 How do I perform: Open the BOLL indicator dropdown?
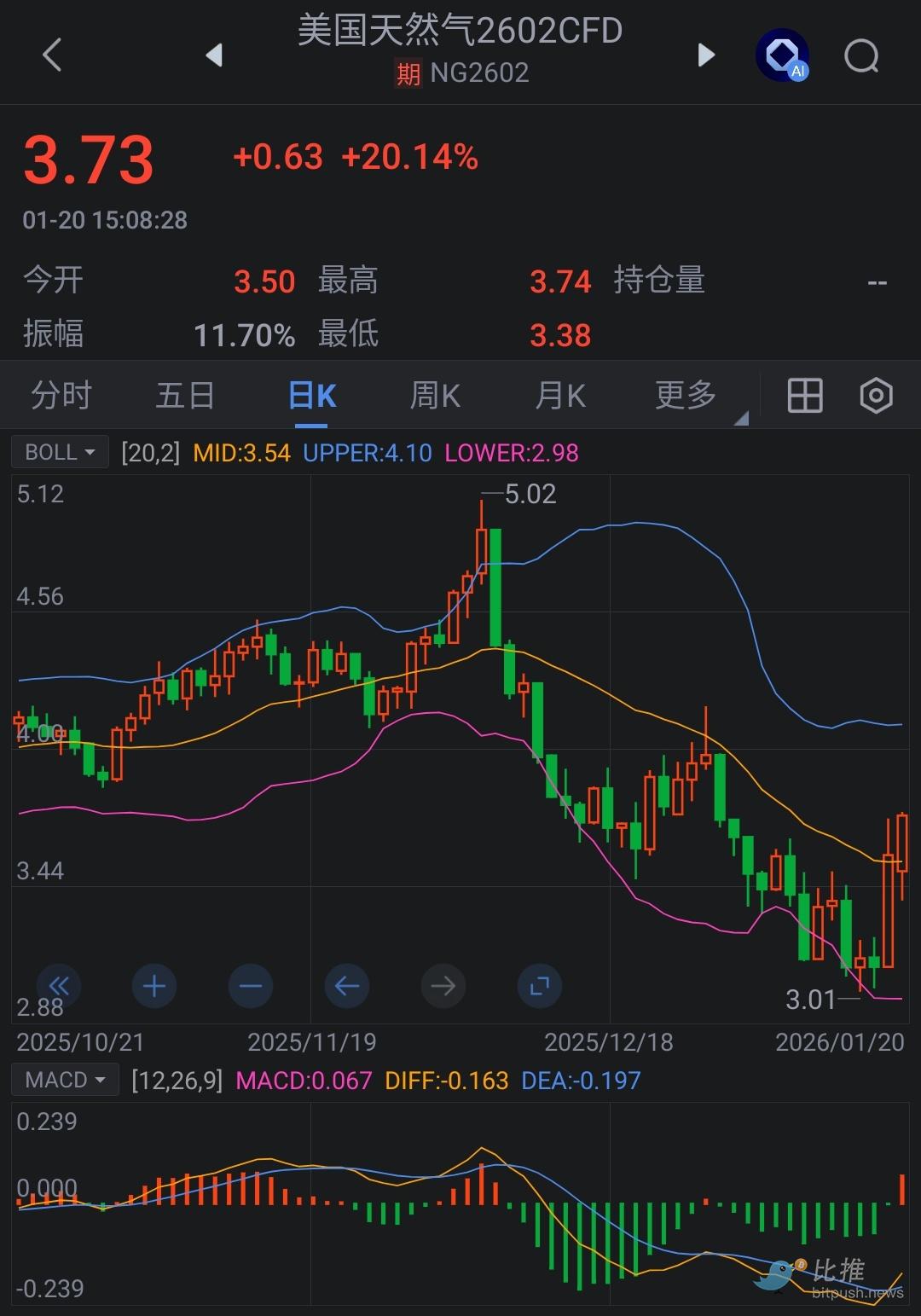[x=60, y=452]
